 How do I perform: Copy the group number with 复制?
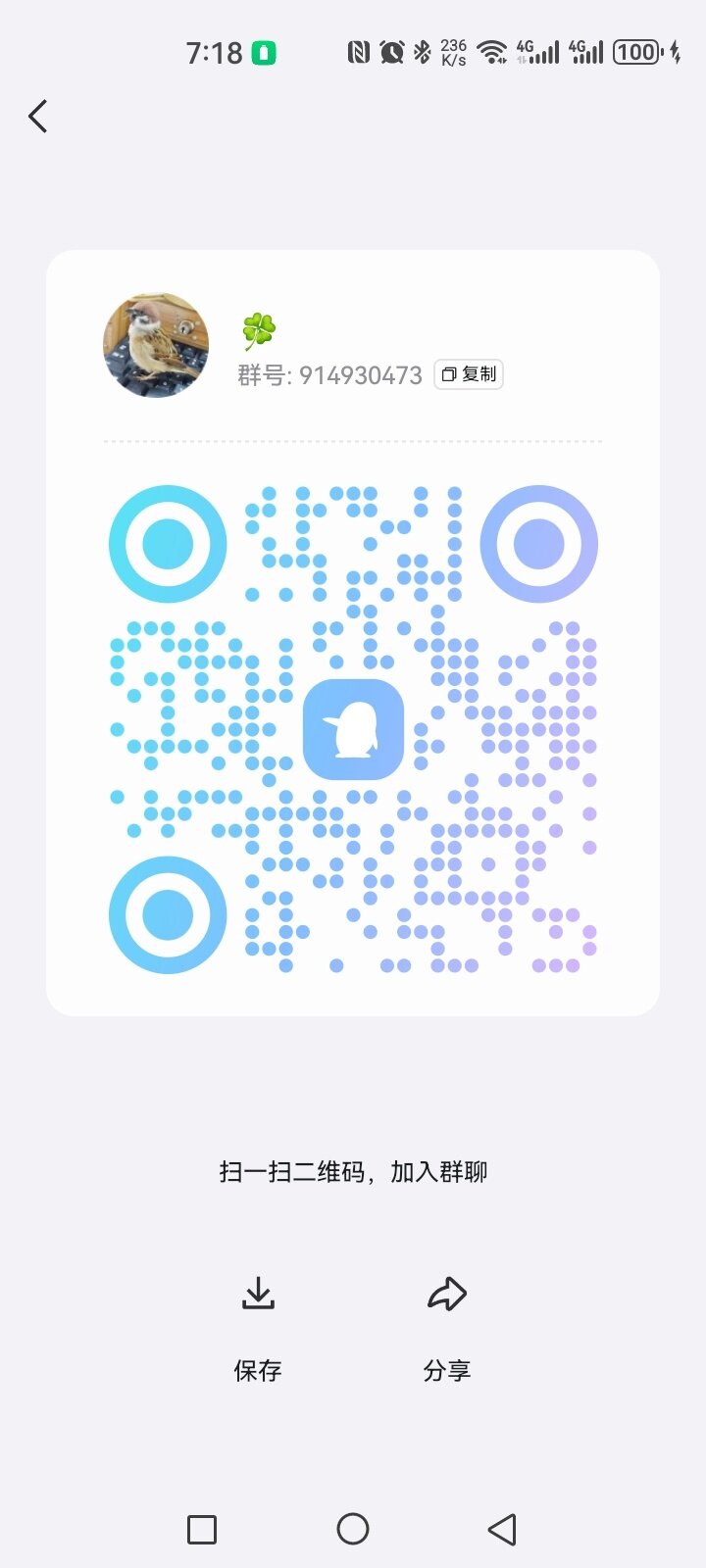pyautogui.click(x=469, y=374)
